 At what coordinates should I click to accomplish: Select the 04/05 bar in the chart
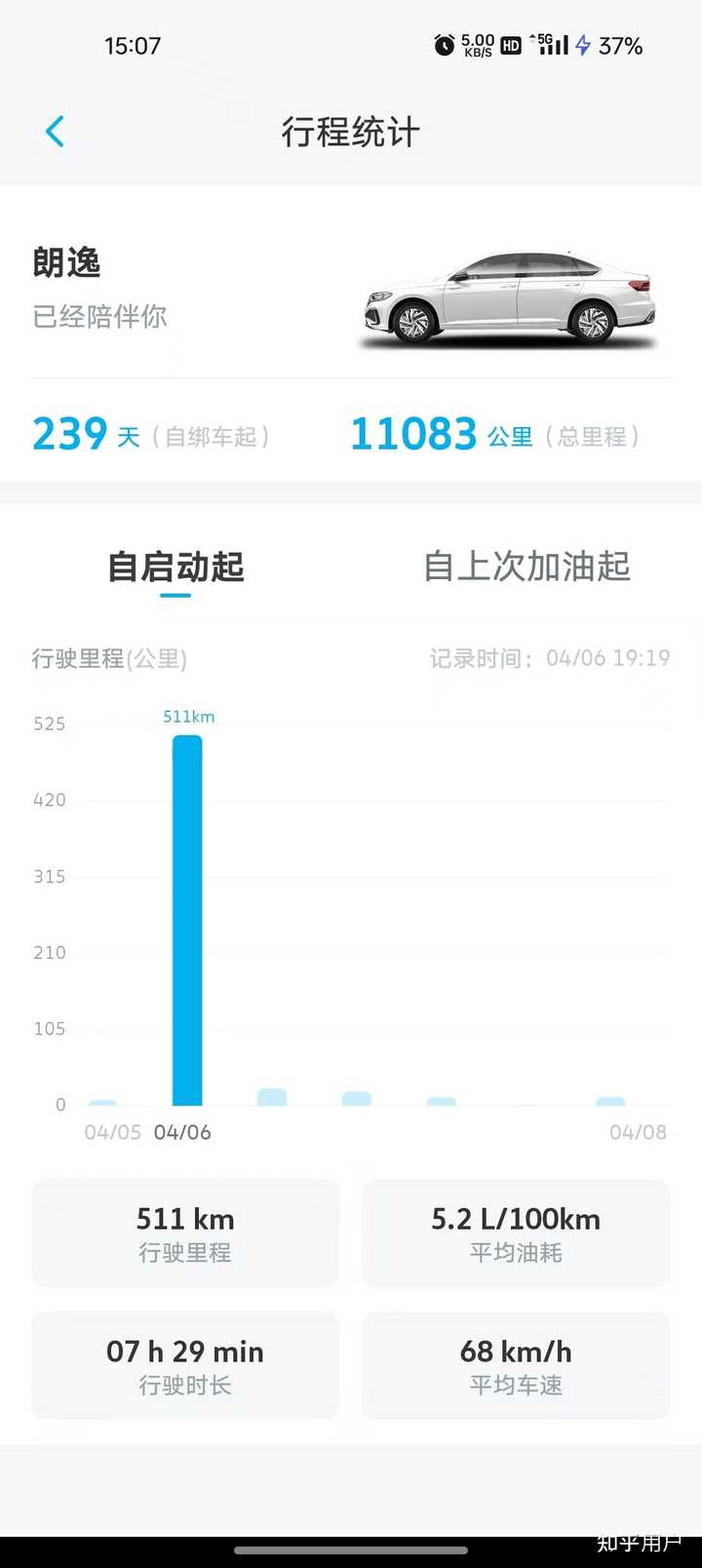pos(102,1103)
